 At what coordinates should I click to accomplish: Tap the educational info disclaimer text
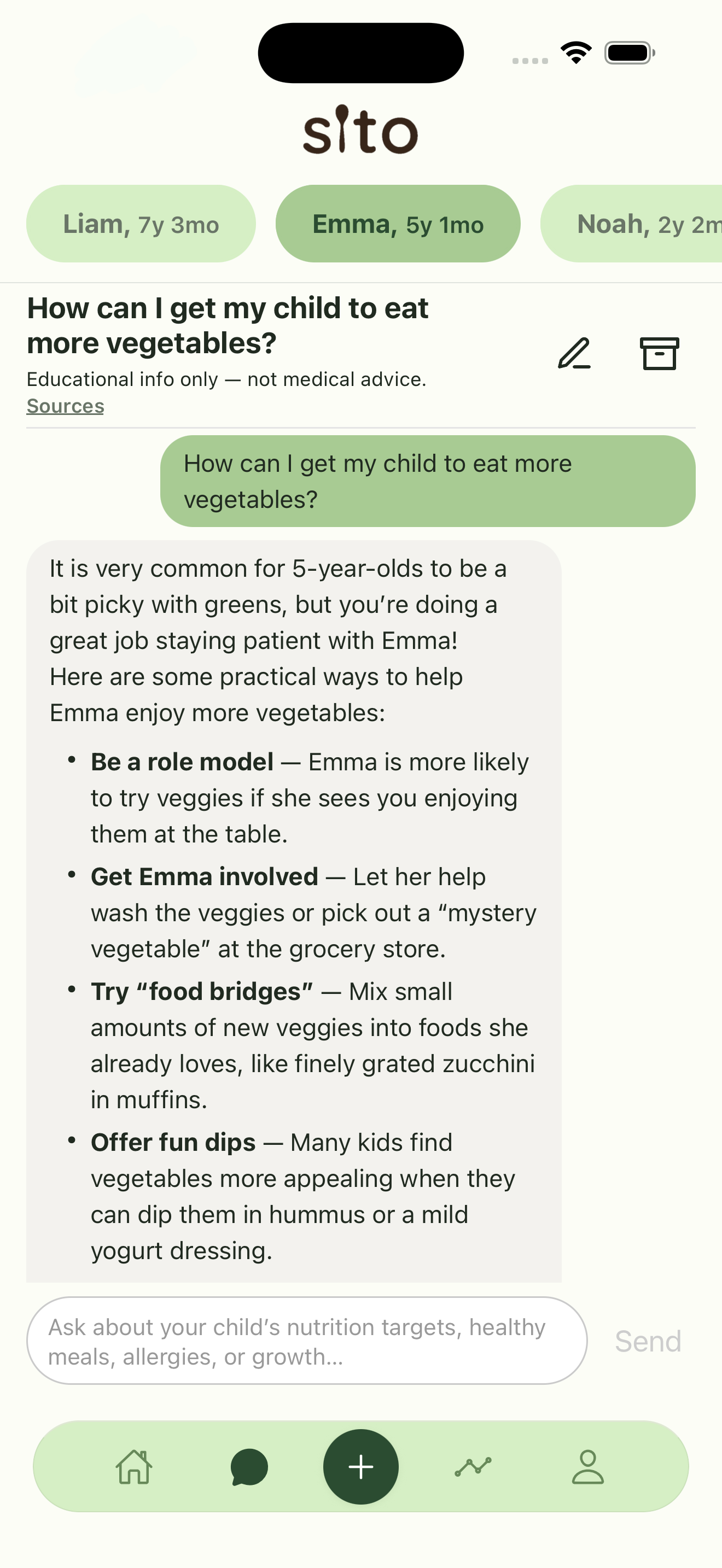(226, 379)
